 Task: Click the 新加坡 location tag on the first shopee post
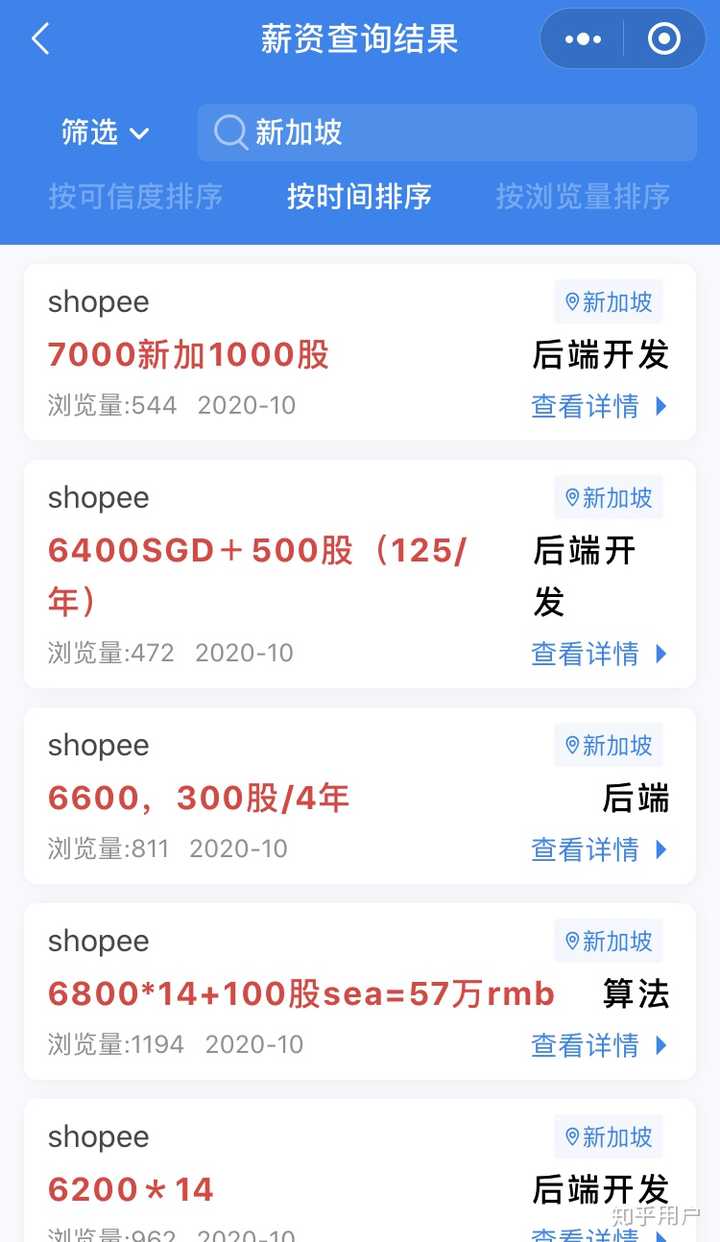[608, 303]
